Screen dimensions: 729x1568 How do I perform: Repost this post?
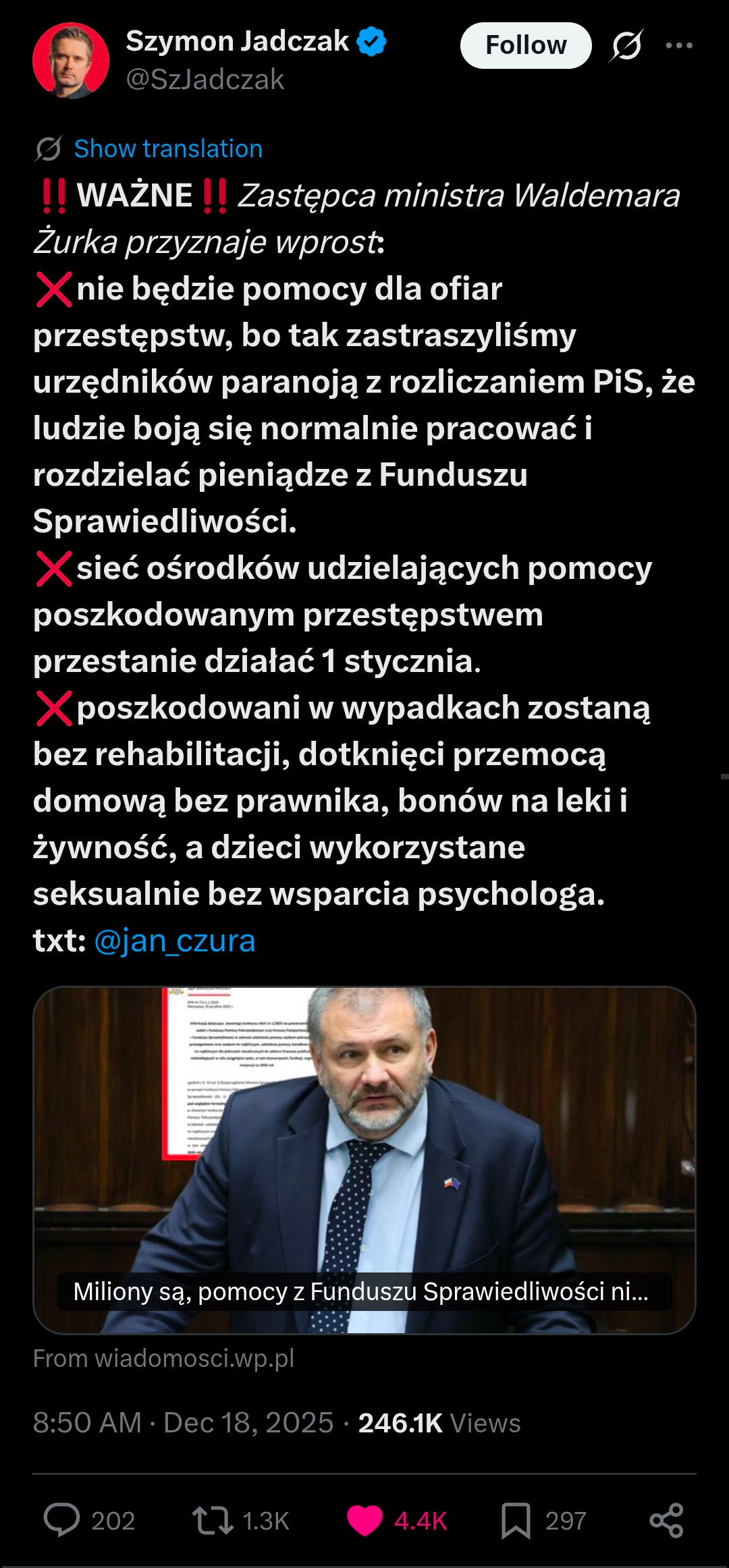pos(213,1521)
